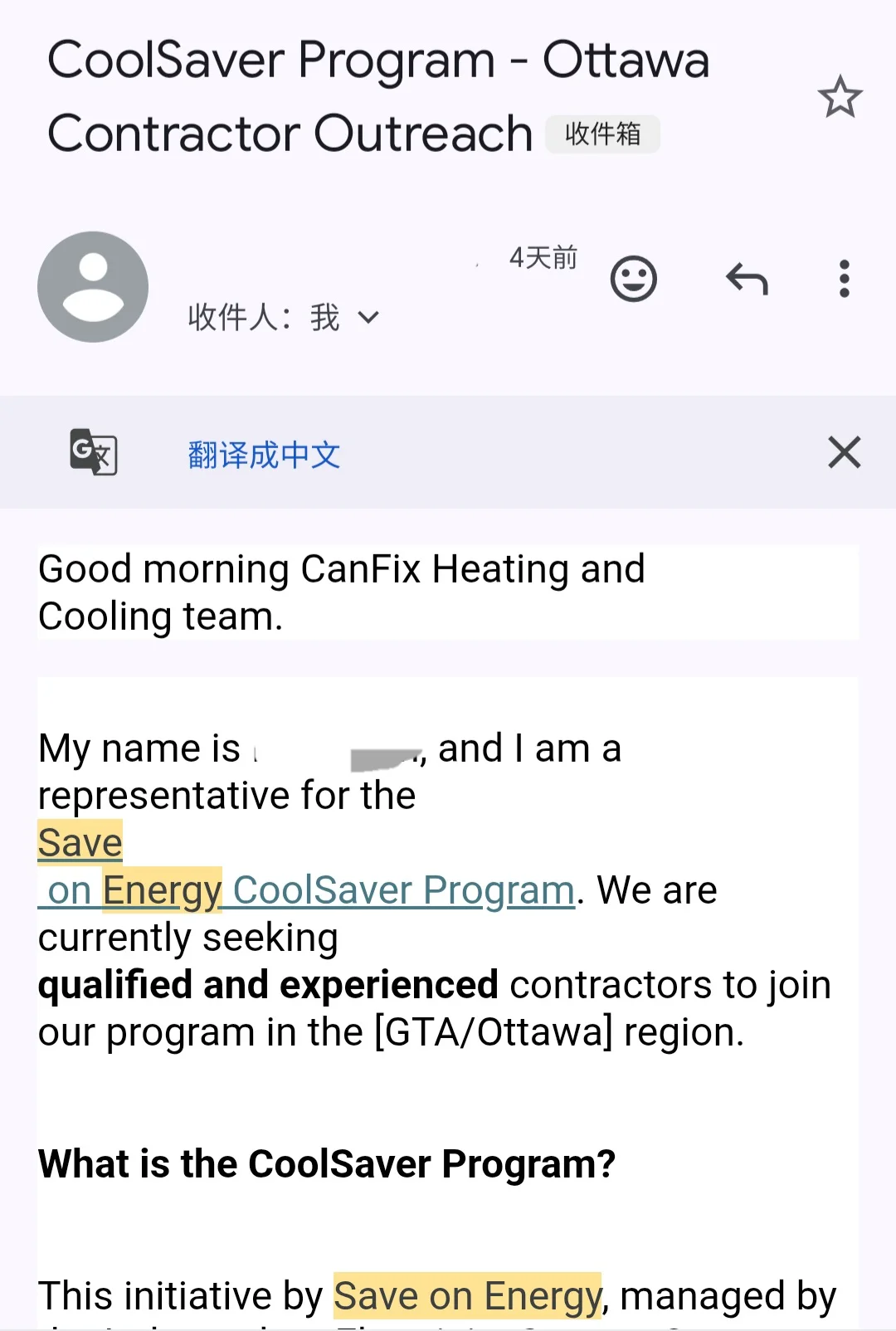Star this CoolSaver email
Viewport: 896px width, 1331px height.
[x=840, y=97]
